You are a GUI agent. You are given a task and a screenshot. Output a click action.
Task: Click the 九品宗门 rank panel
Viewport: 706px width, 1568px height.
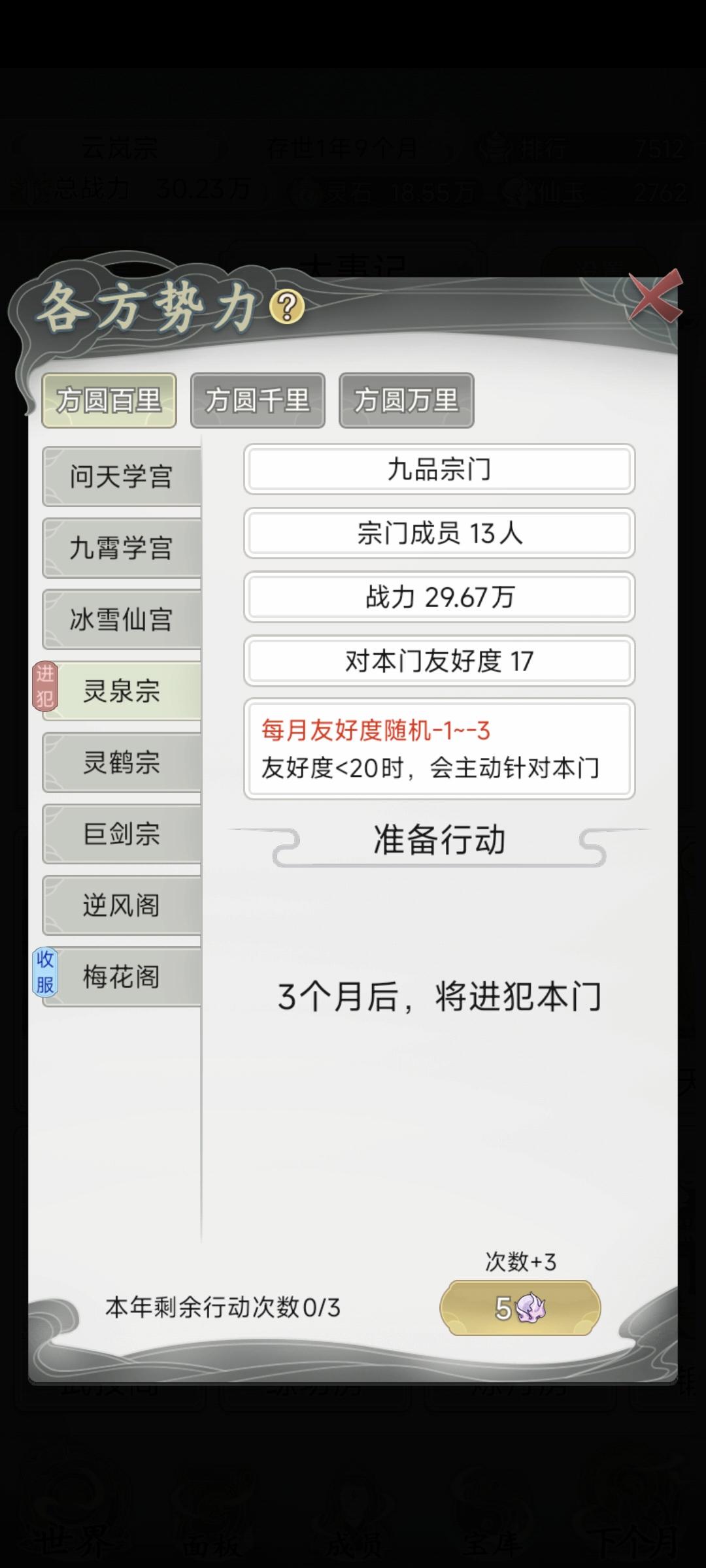[439, 470]
